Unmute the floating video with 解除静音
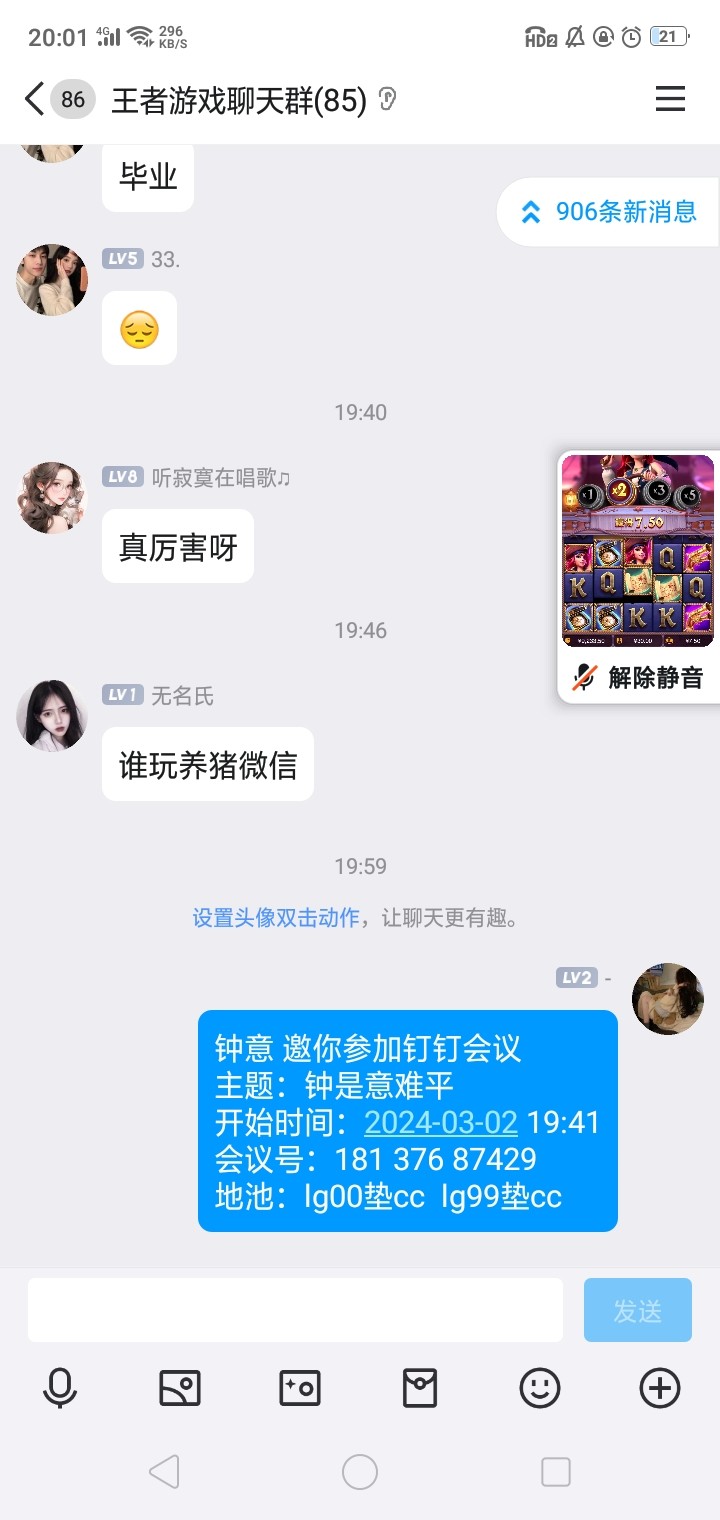 tap(638, 678)
